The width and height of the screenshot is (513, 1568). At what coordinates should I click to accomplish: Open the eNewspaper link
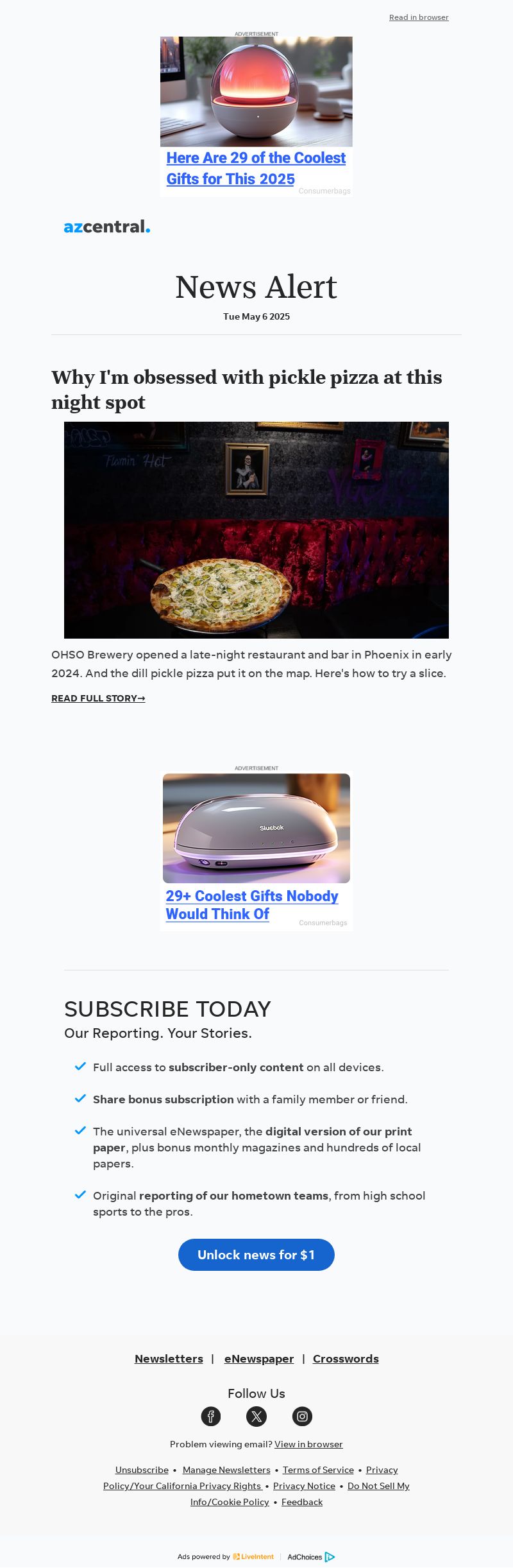pos(259,1359)
